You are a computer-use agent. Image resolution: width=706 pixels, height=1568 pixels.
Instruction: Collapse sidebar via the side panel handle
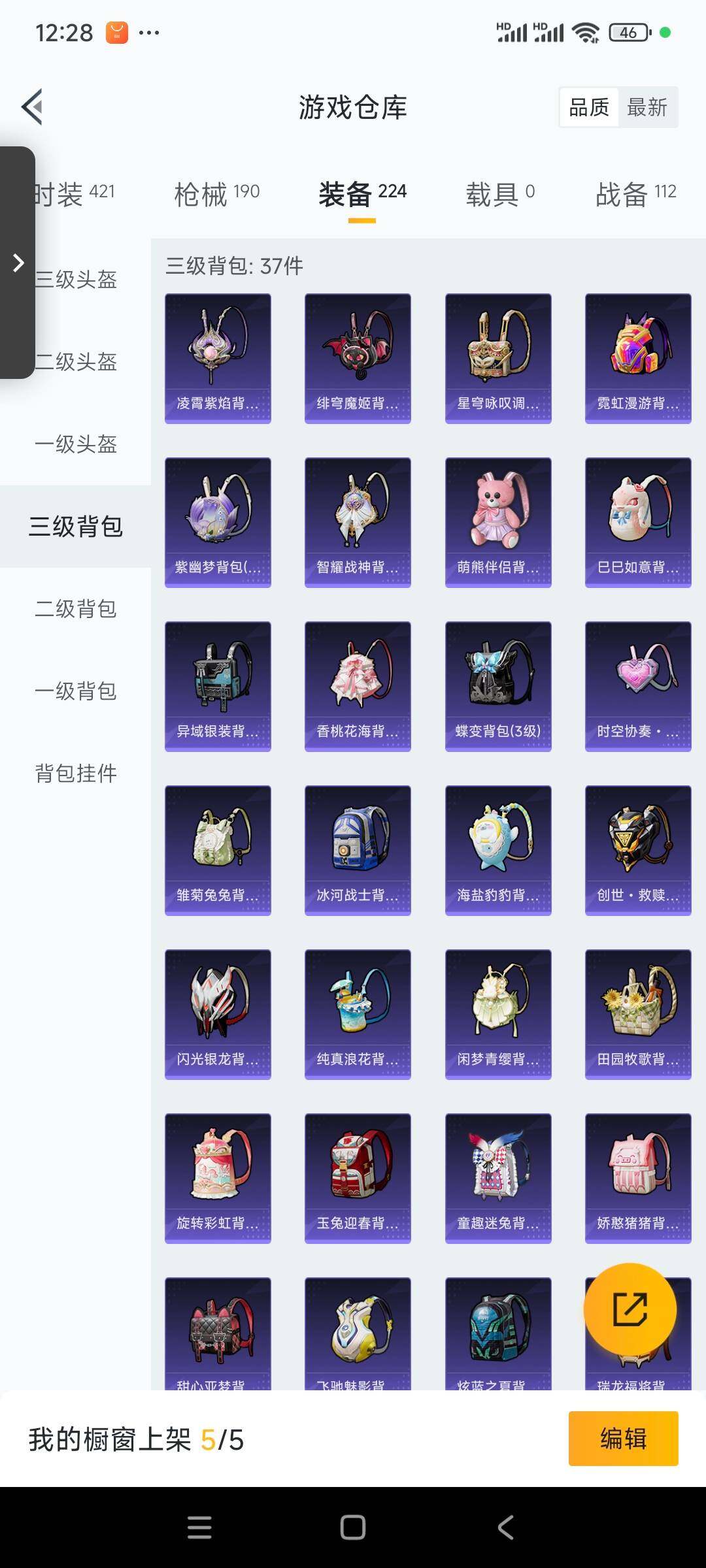(x=16, y=263)
